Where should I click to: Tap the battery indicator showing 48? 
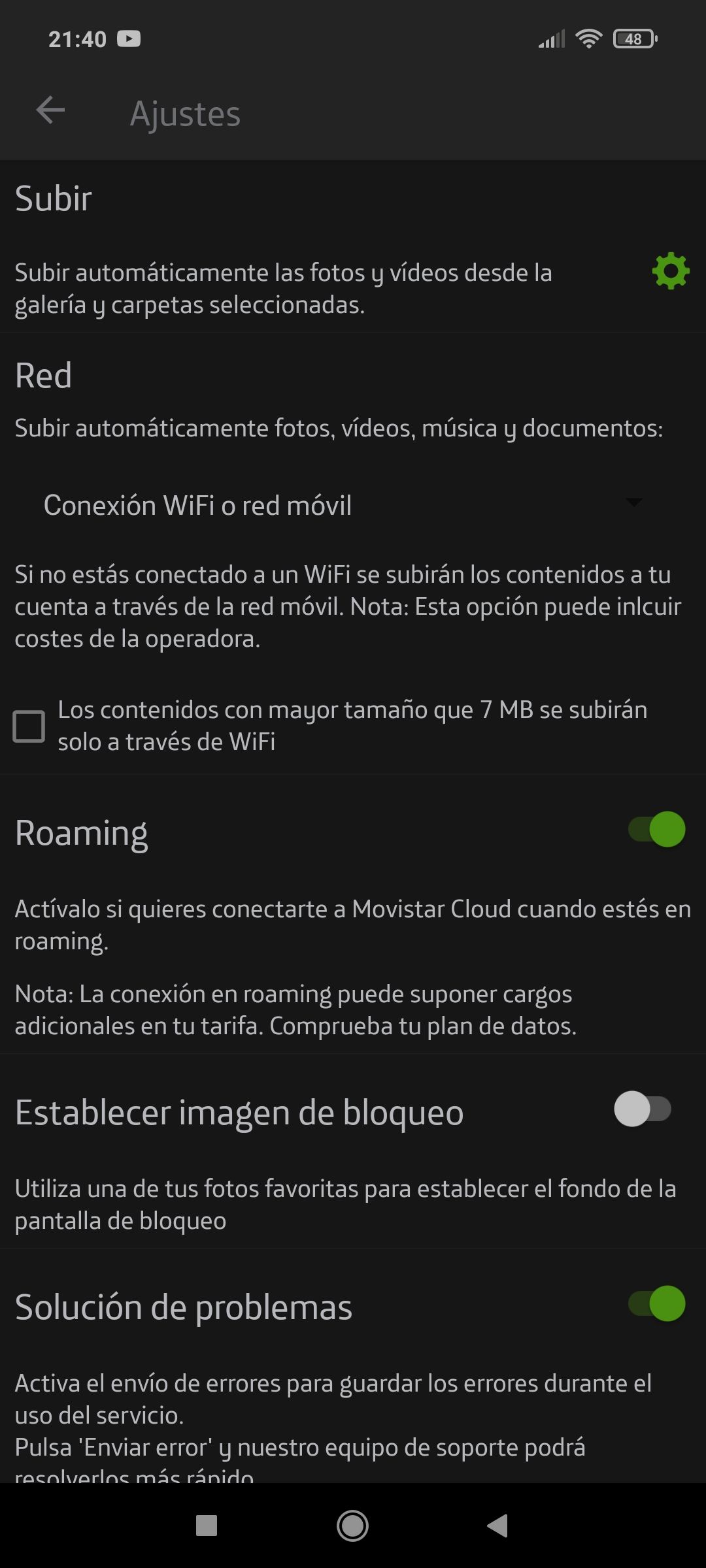tap(631, 40)
